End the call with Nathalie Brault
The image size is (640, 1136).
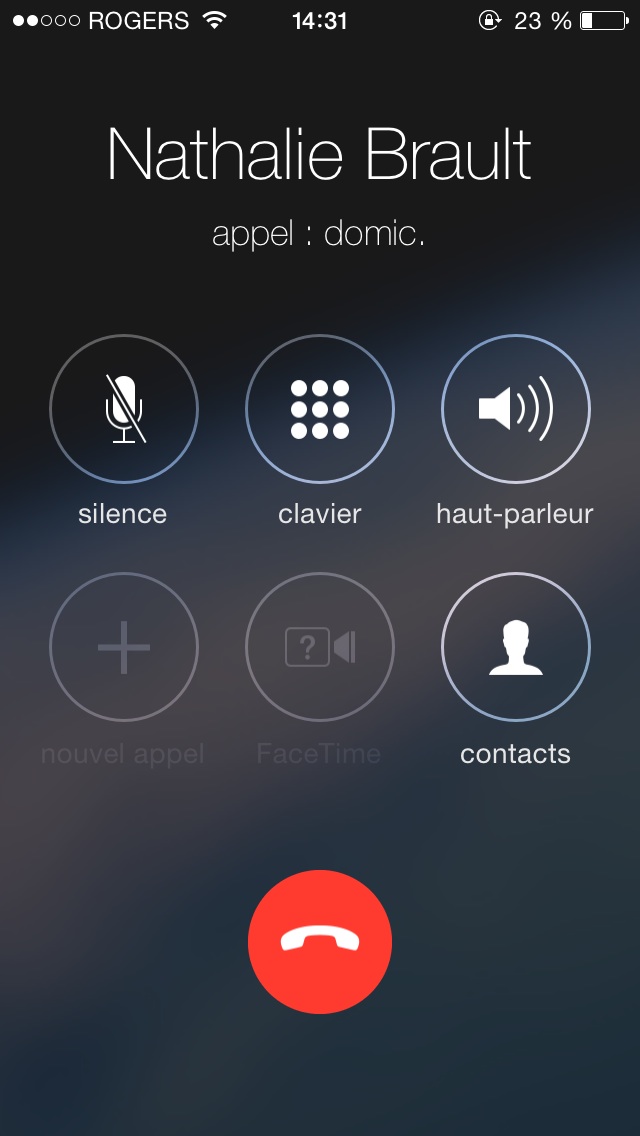(x=320, y=942)
